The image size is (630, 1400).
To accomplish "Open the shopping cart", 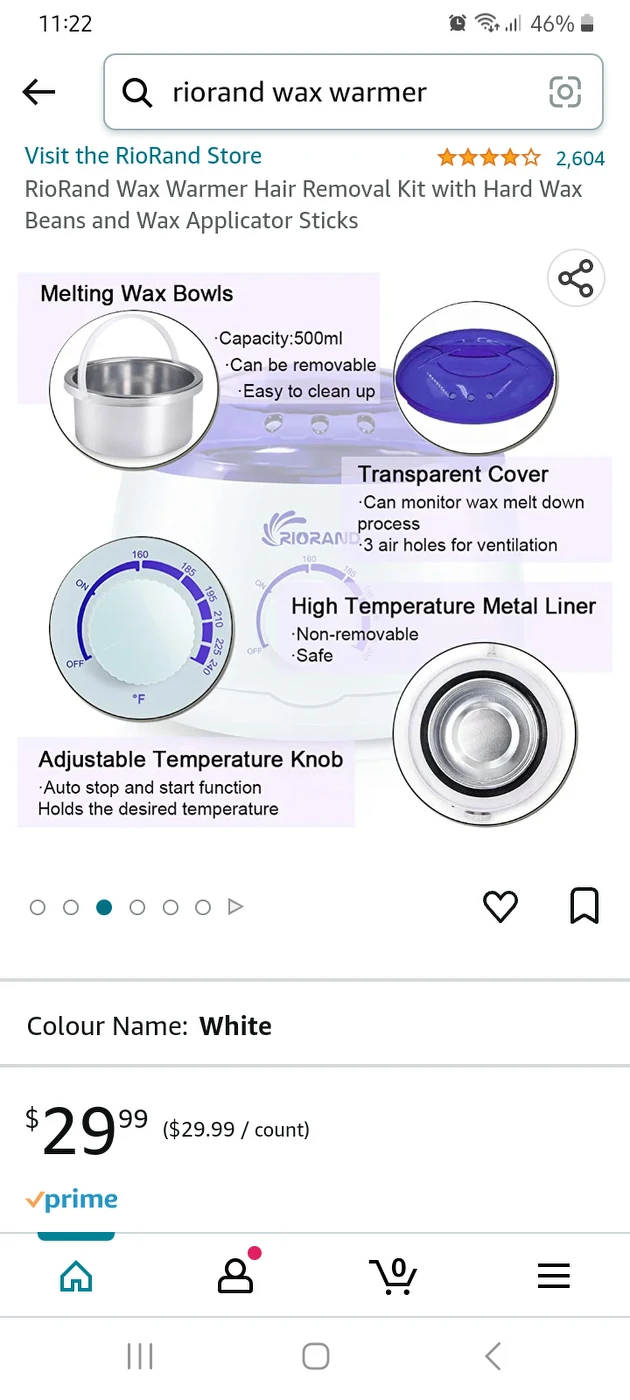I will pyautogui.click(x=393, y=1275).
